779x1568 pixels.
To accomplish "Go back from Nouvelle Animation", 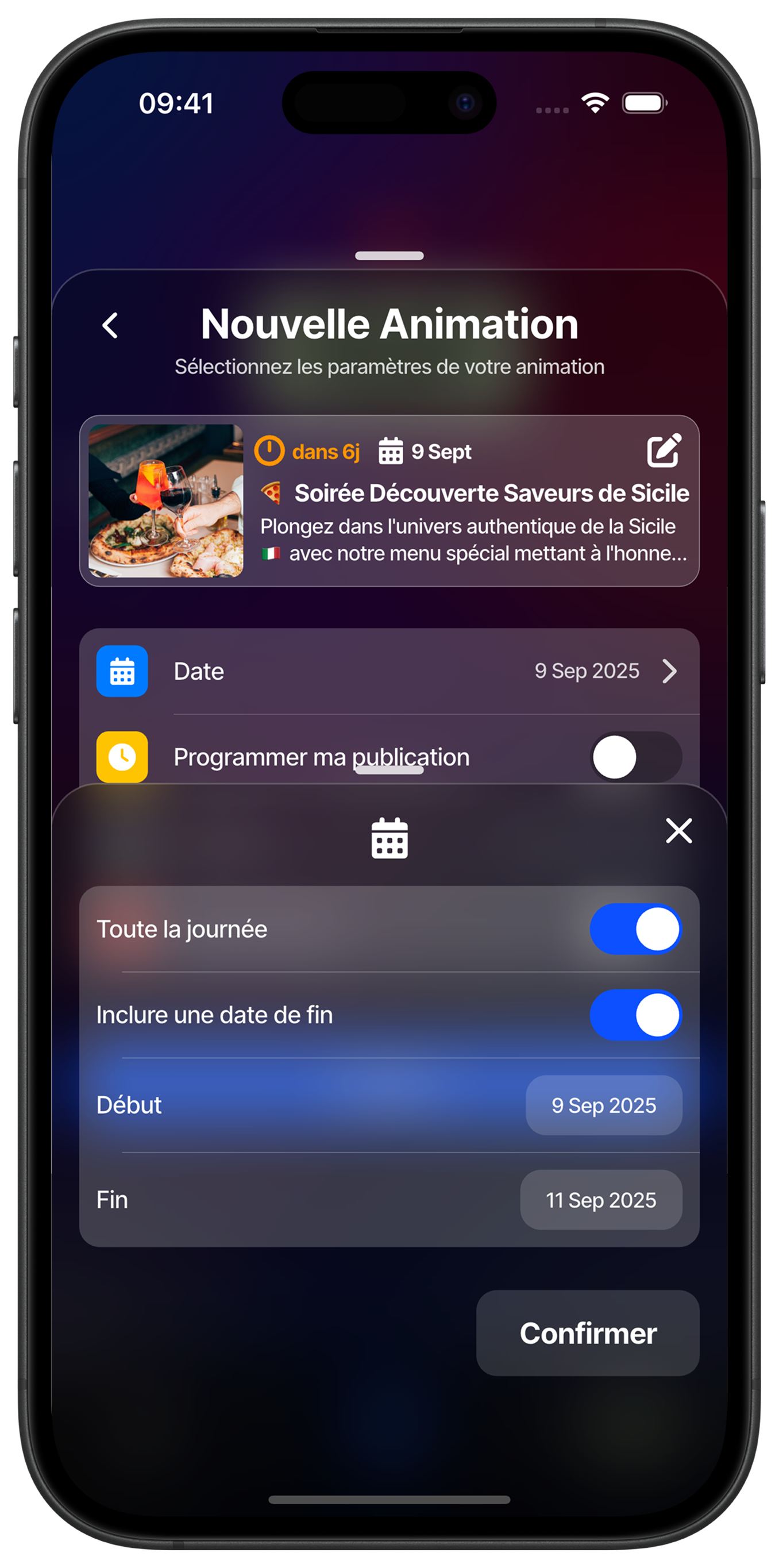I will [x=110, y=326].
